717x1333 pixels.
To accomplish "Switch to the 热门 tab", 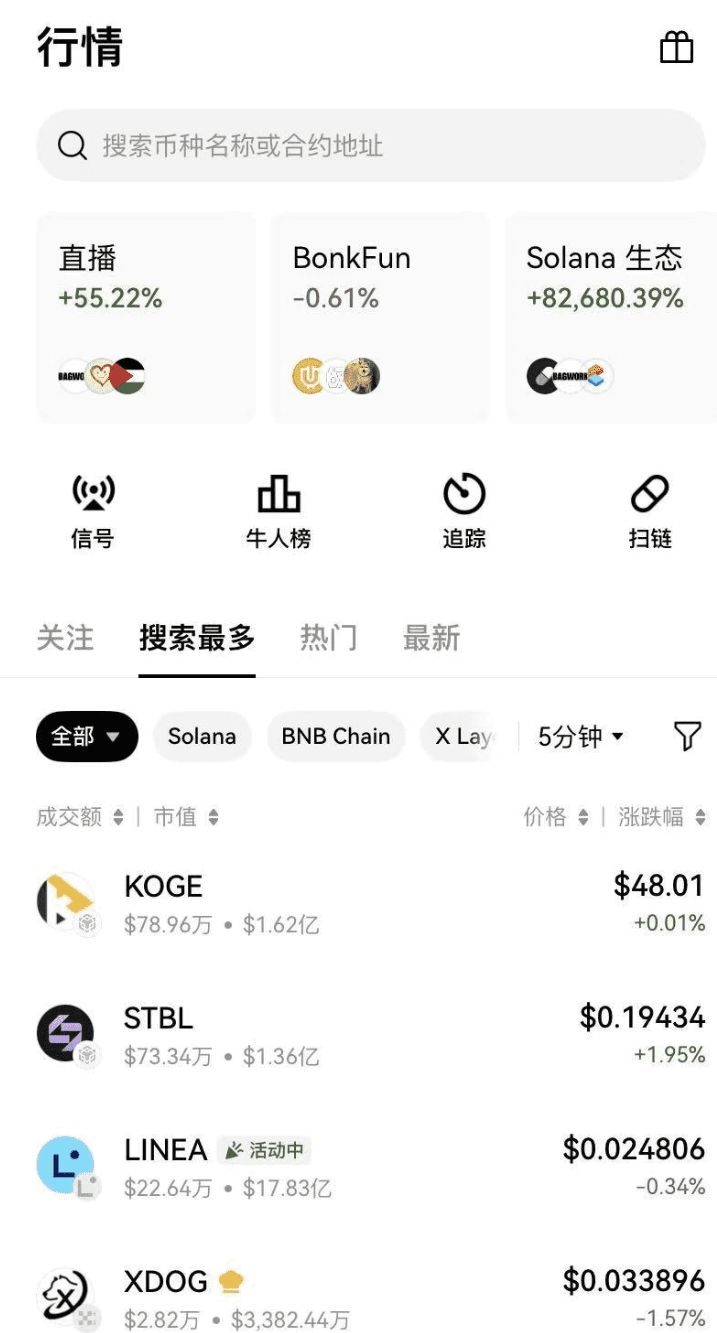I will (x=328, y=638).
